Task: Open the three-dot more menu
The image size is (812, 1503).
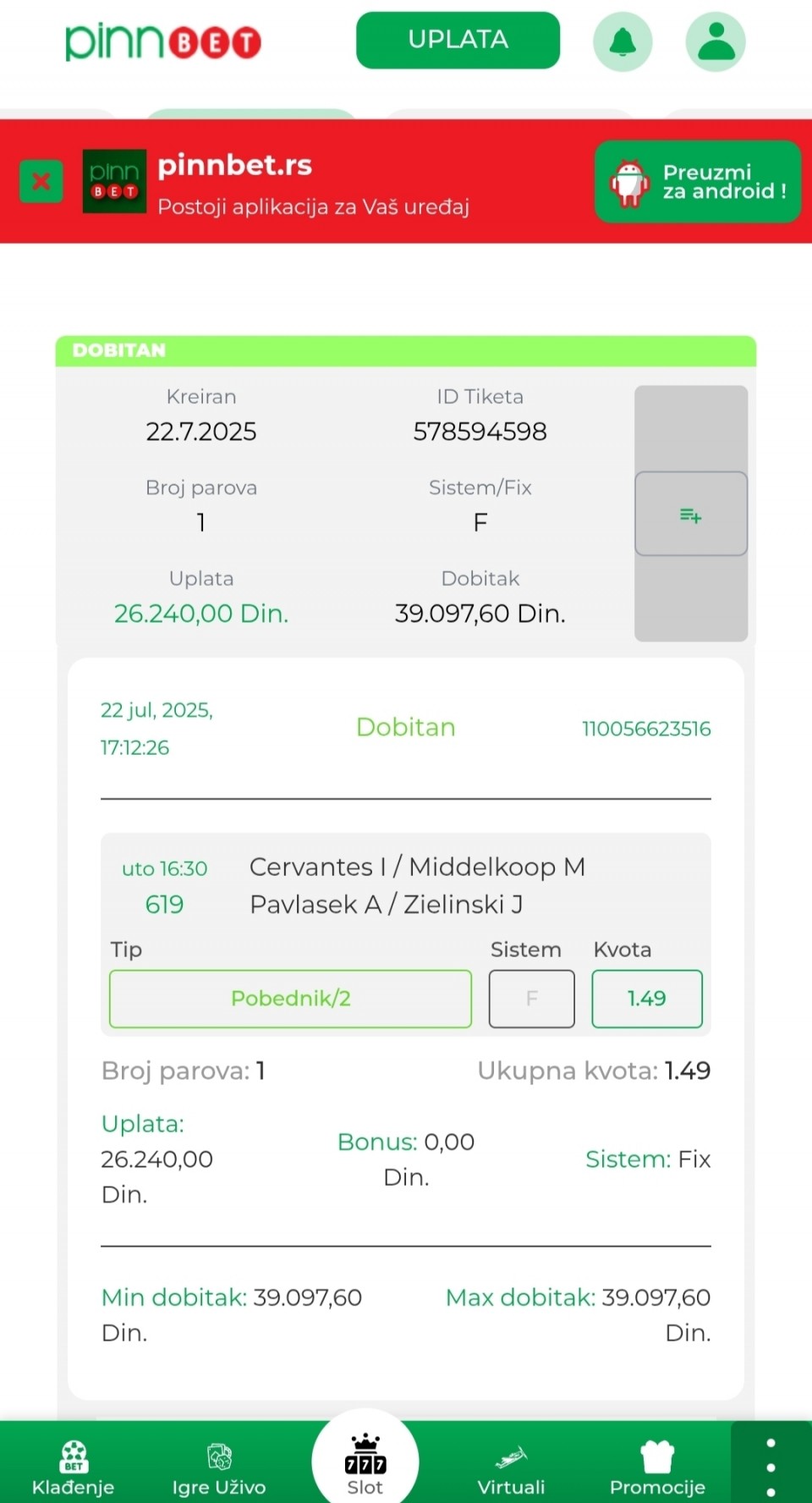Action: click(771, 1467)
